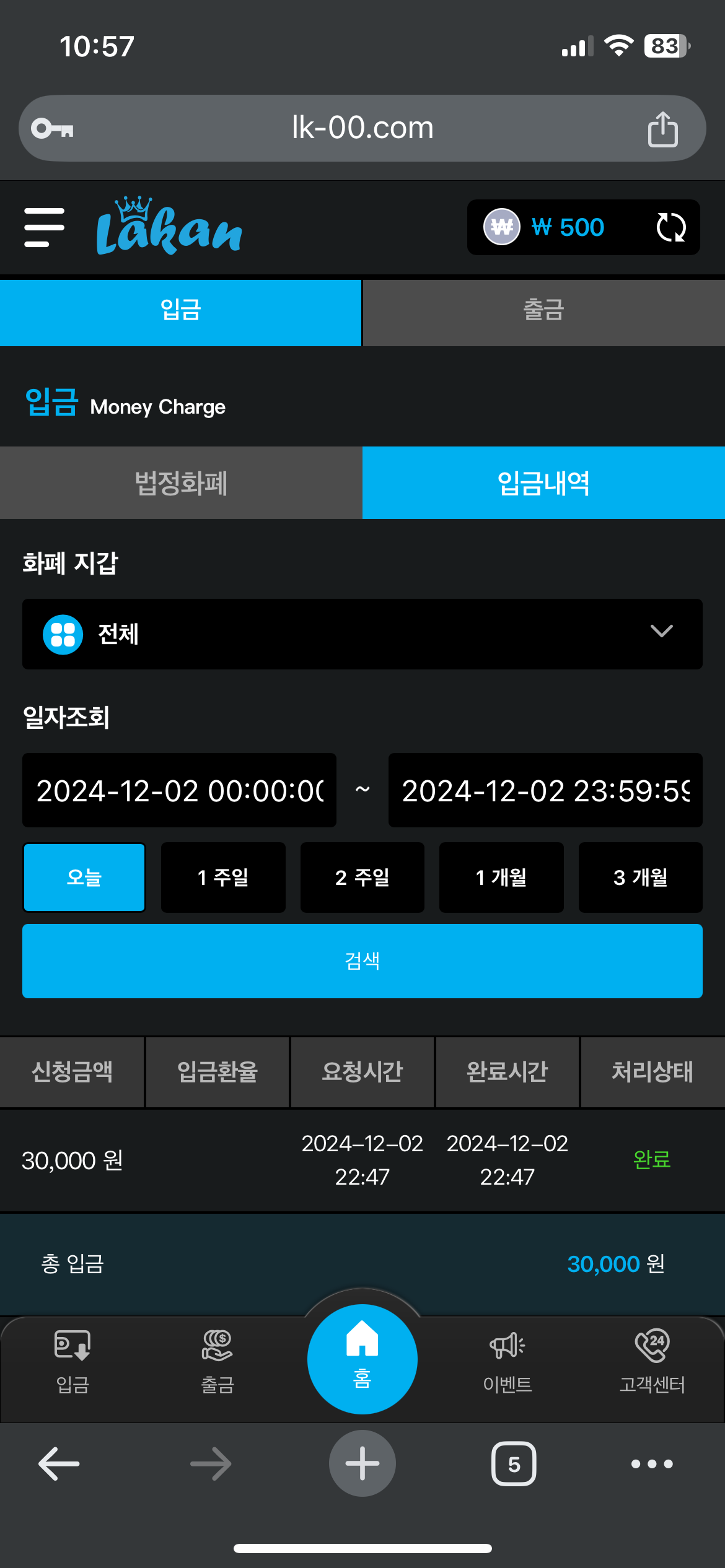Viewport: 725px width, 1568px height.
Task: Select the 법정화폐 tab
Action: pos(181,483)
